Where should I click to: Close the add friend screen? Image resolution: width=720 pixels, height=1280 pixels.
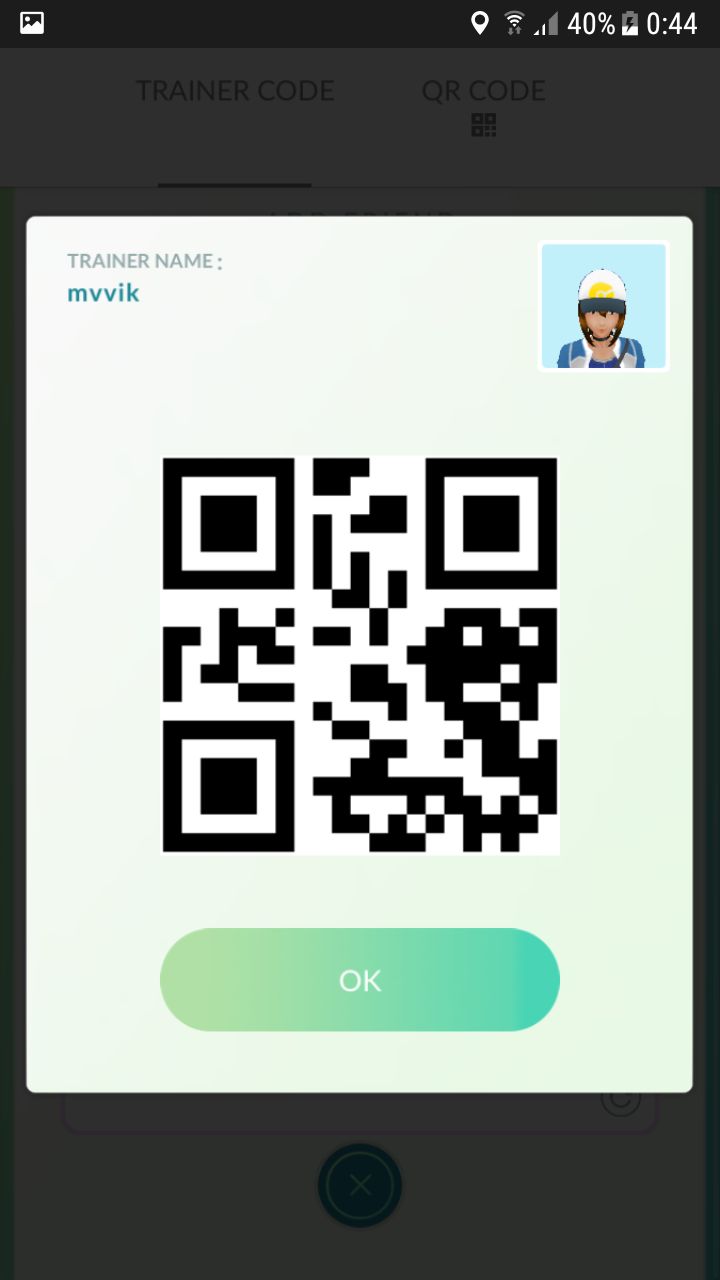(x=360, y=1186)
